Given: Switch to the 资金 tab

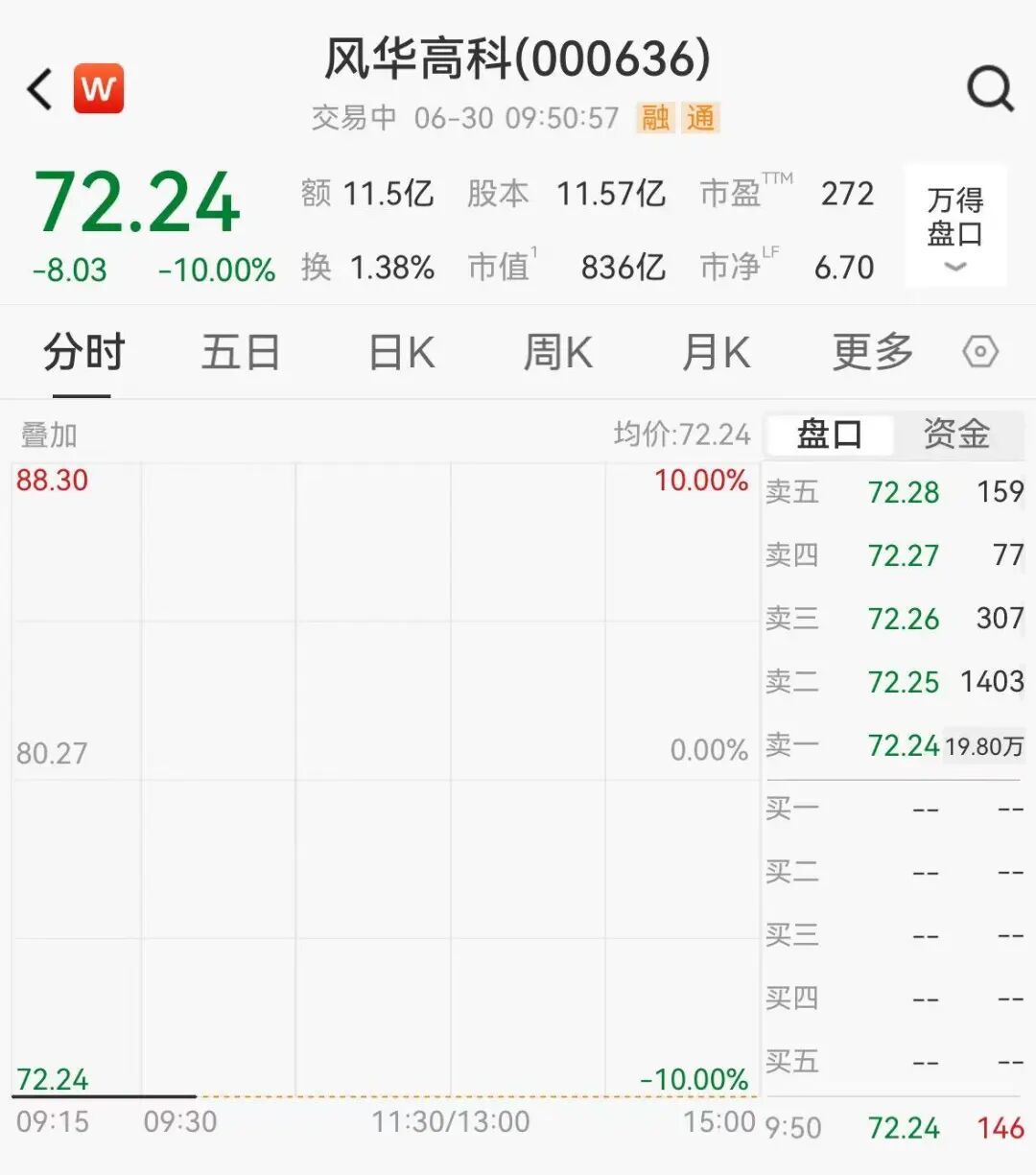Looking at the screenshot, I should (x=956, y=434).
